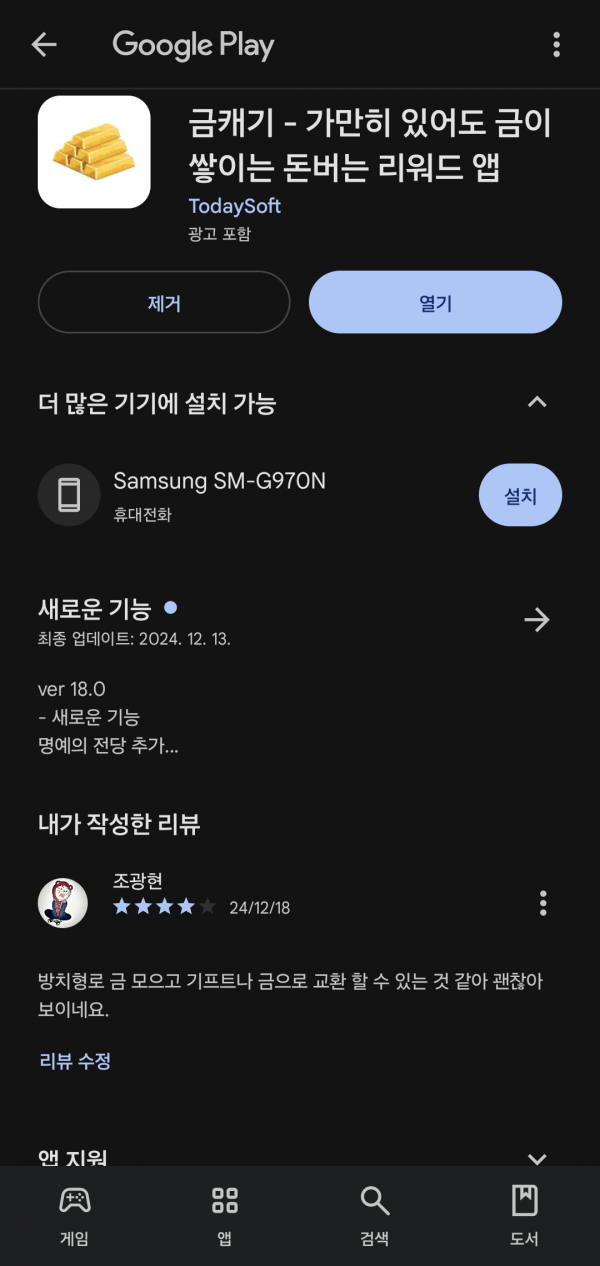
Task: Switch to the 앱 tab
Action: click(225, 1215)
